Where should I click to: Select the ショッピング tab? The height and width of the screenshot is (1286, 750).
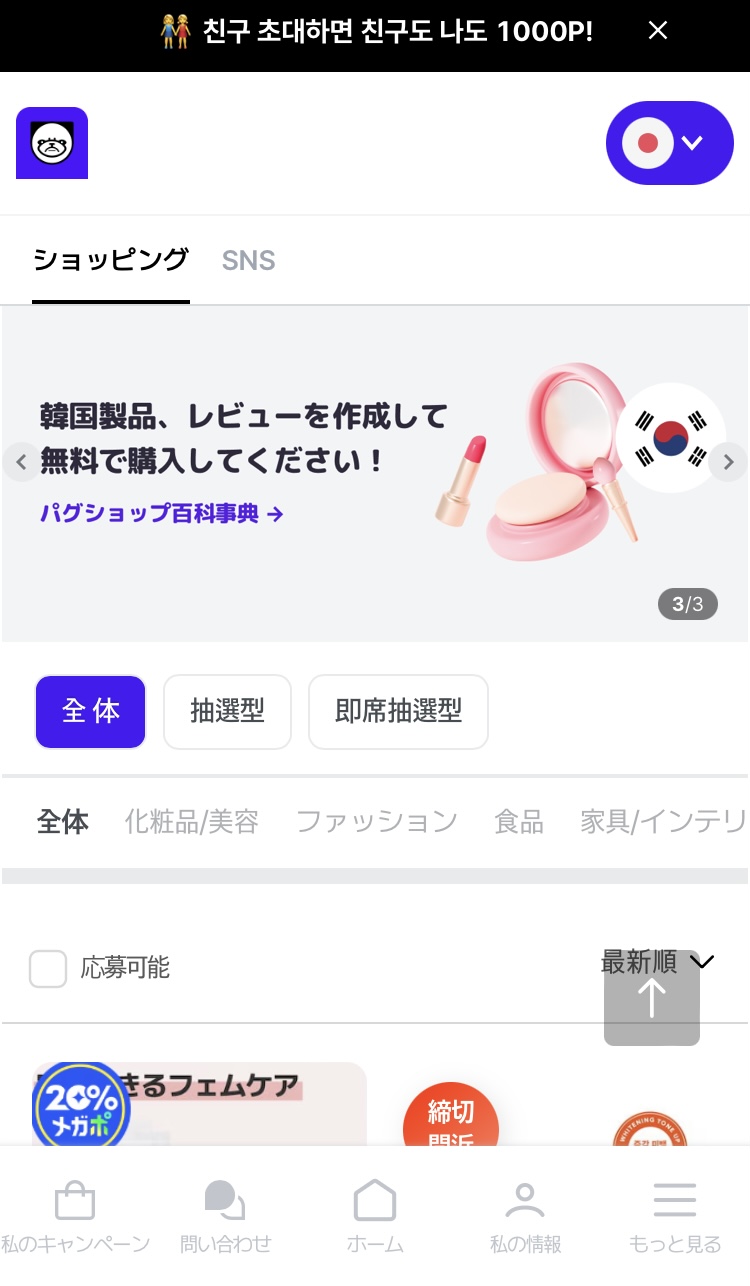[x=110, y=260]
